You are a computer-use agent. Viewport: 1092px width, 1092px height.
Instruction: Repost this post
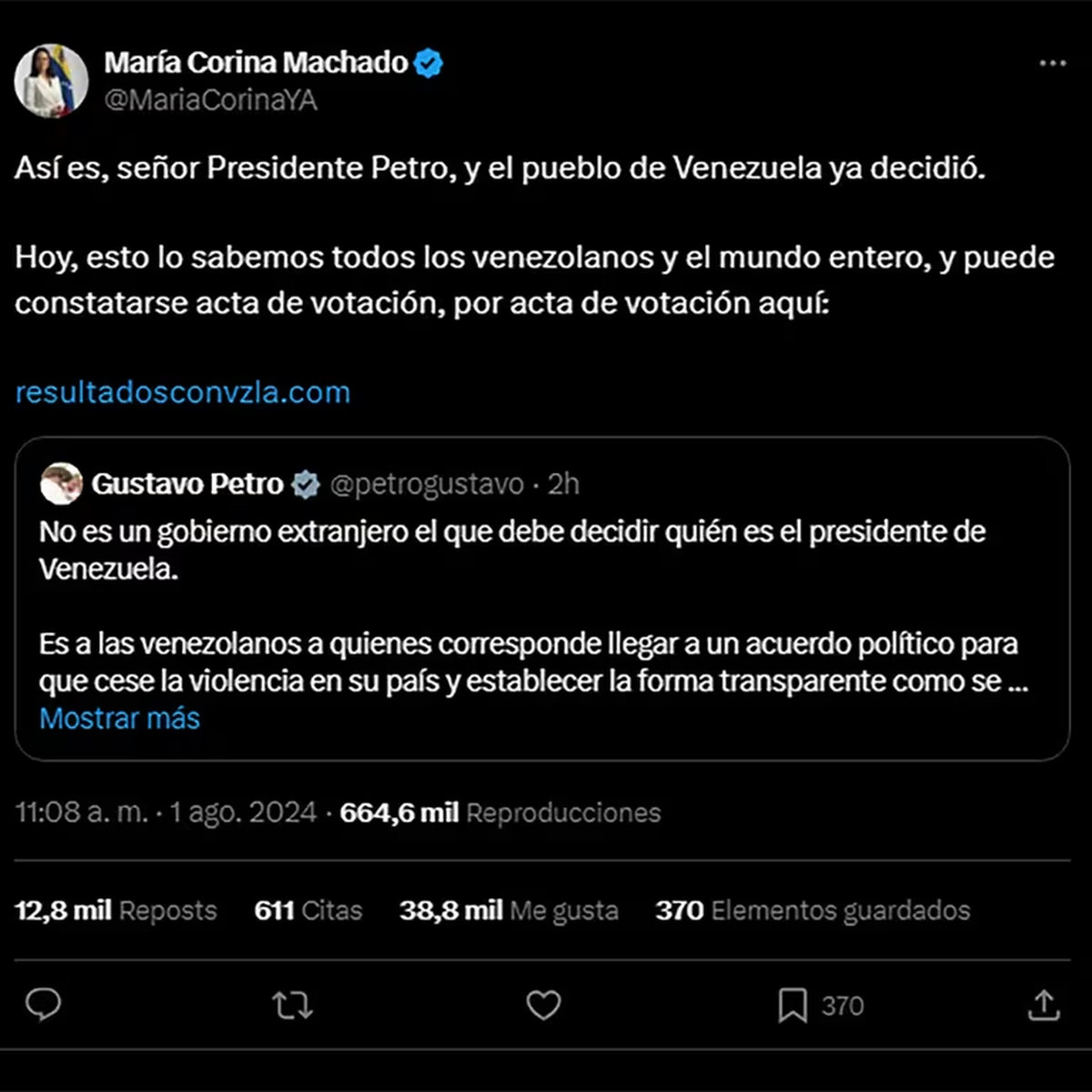click(x=292, y=1005)
